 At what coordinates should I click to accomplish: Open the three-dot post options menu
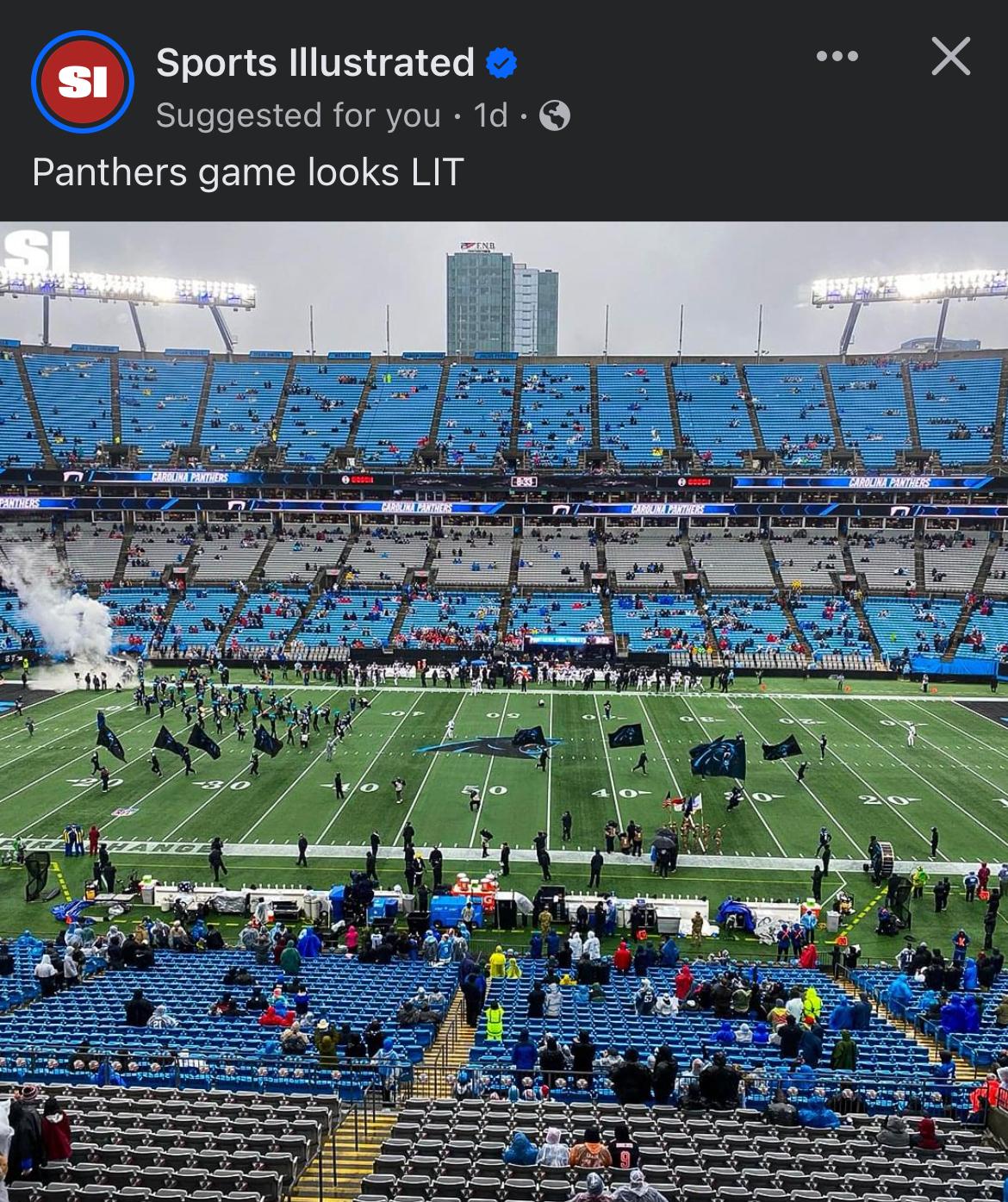837,57
